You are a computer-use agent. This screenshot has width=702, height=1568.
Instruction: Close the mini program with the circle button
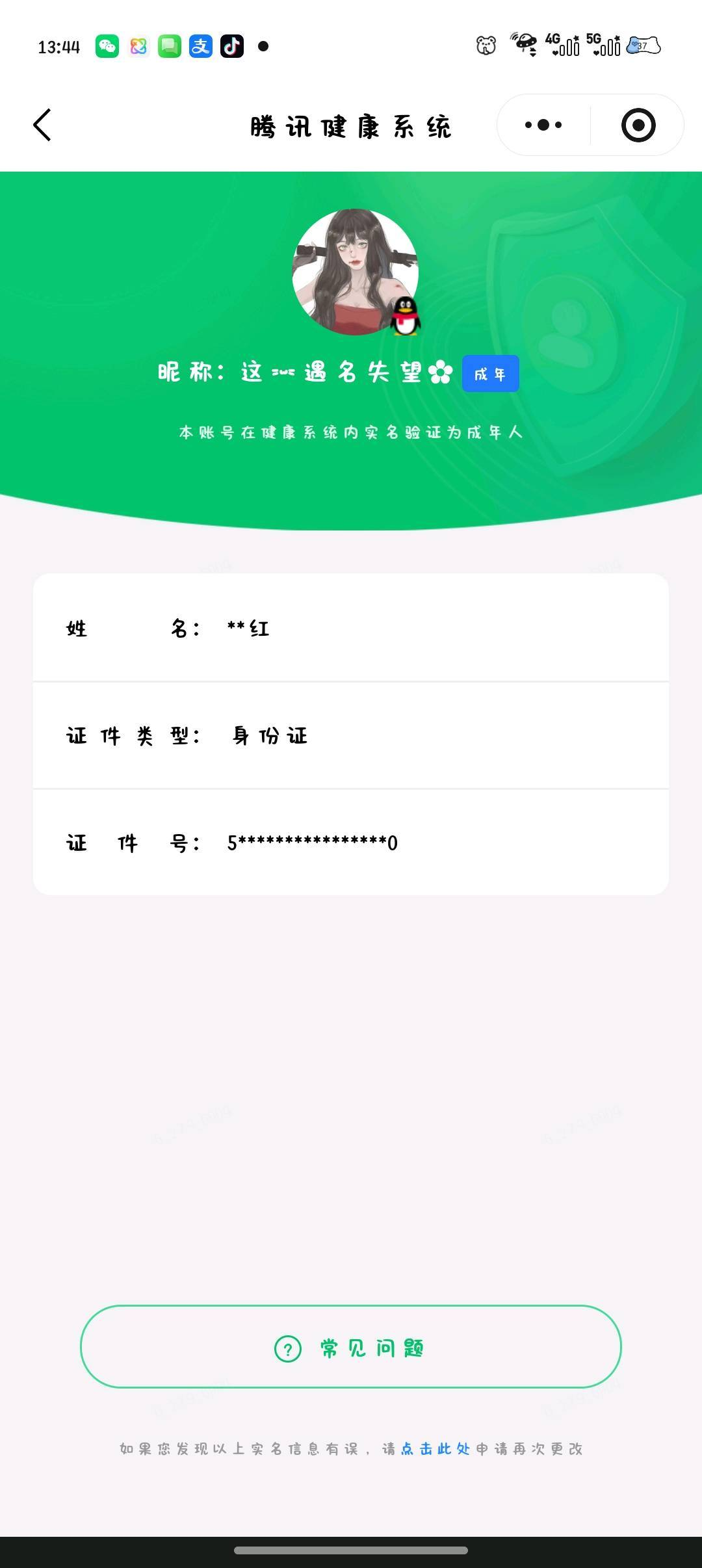click(x=638, y=125)
